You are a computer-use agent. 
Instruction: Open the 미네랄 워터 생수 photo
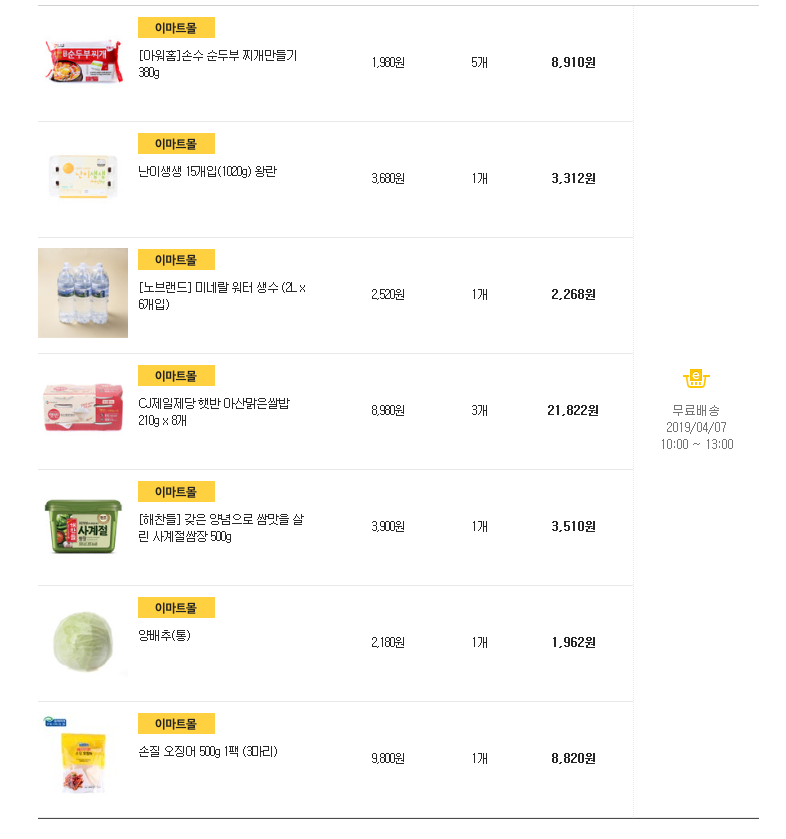[x=83, y=293]
